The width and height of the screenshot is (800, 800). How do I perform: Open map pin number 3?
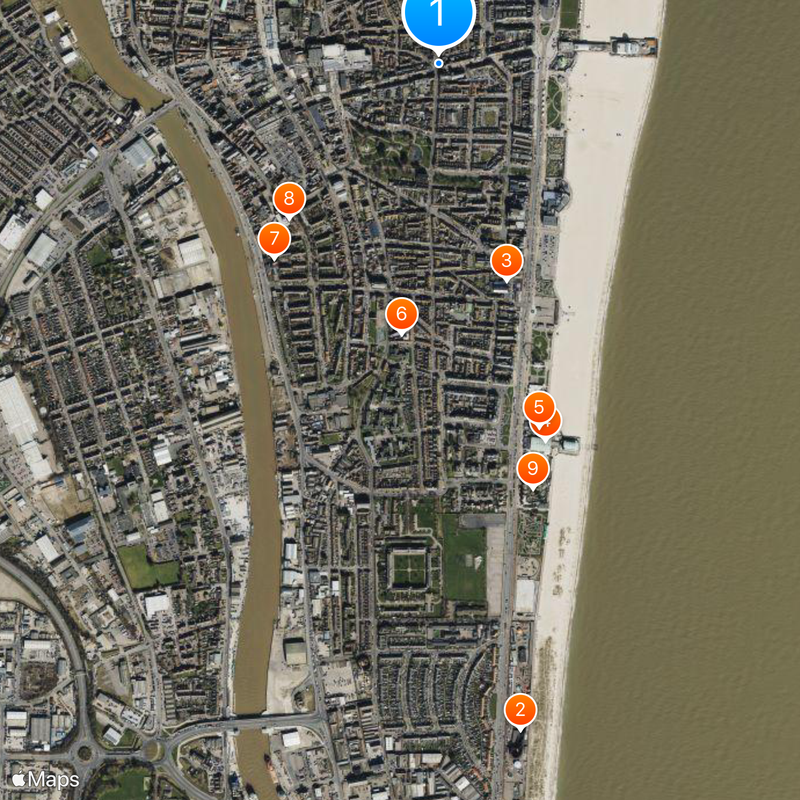[x=506, y=262]
